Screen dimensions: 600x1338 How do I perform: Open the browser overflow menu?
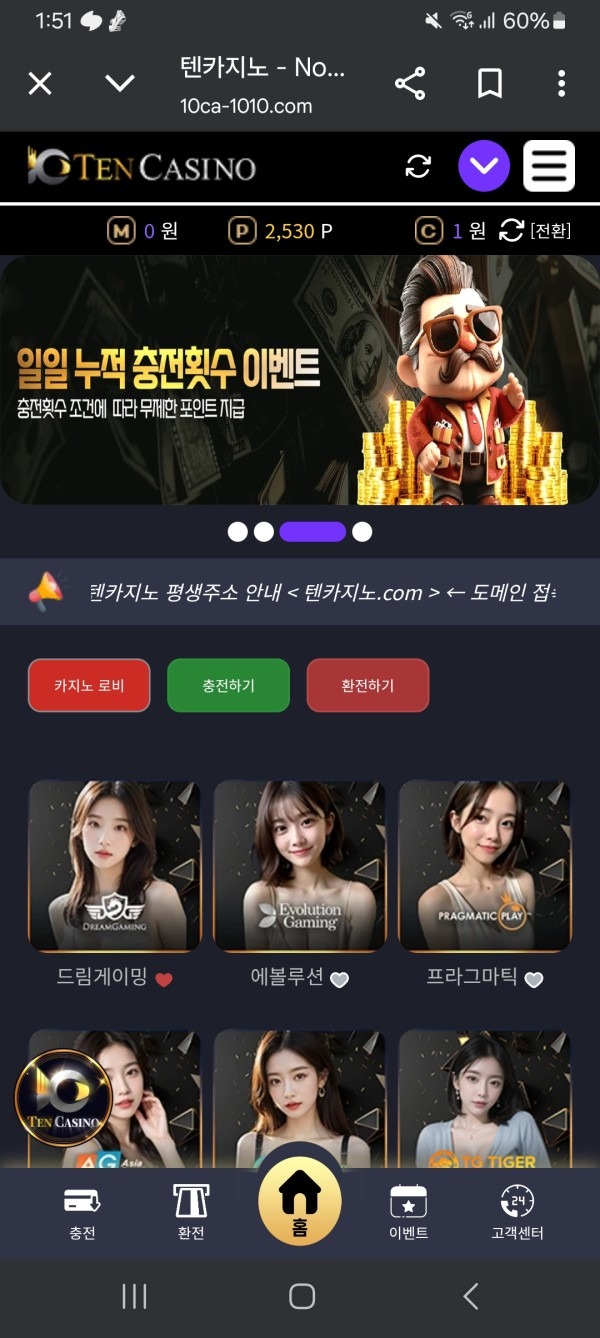coord(561,84)
